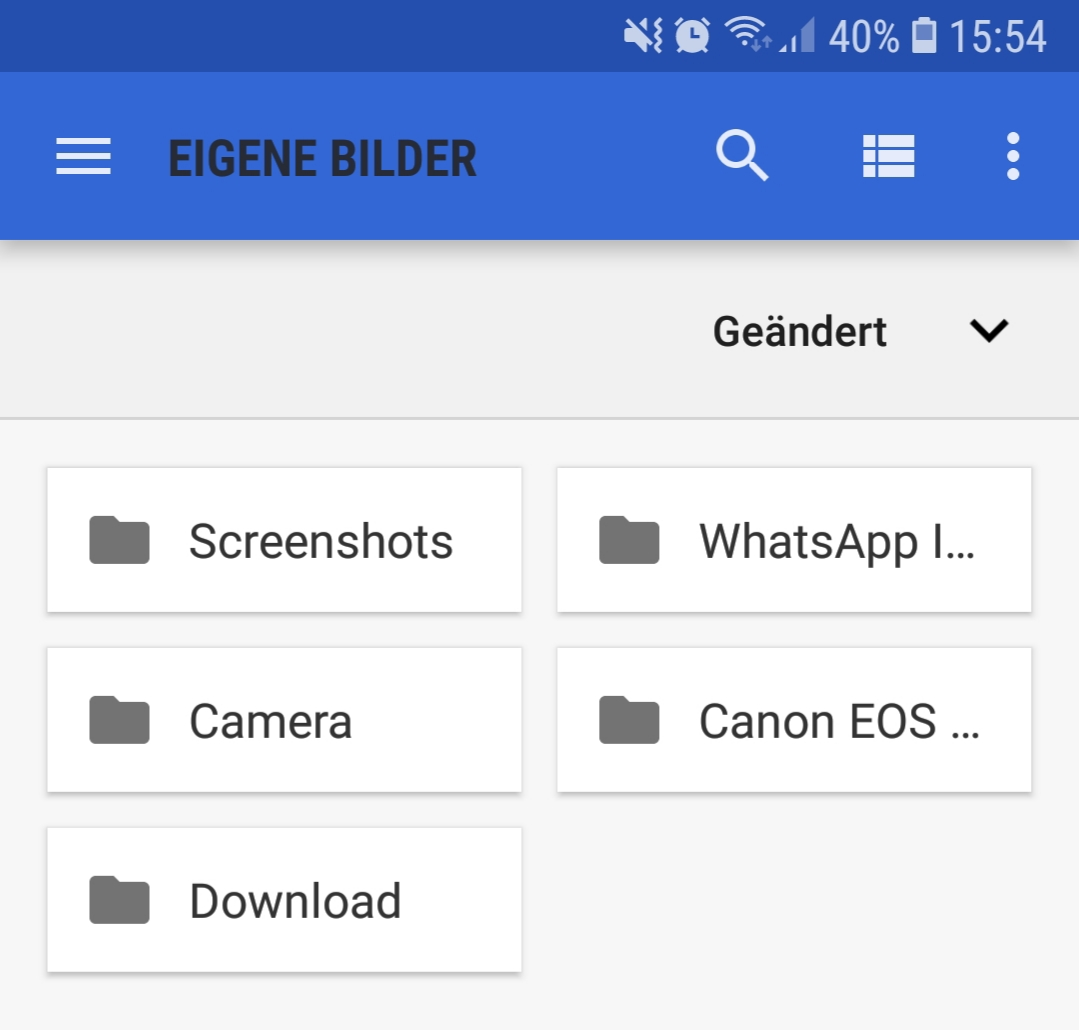This screenshot has height=1030, width=1079.
Task: Open the Download folder
Action: coord(284,900)
